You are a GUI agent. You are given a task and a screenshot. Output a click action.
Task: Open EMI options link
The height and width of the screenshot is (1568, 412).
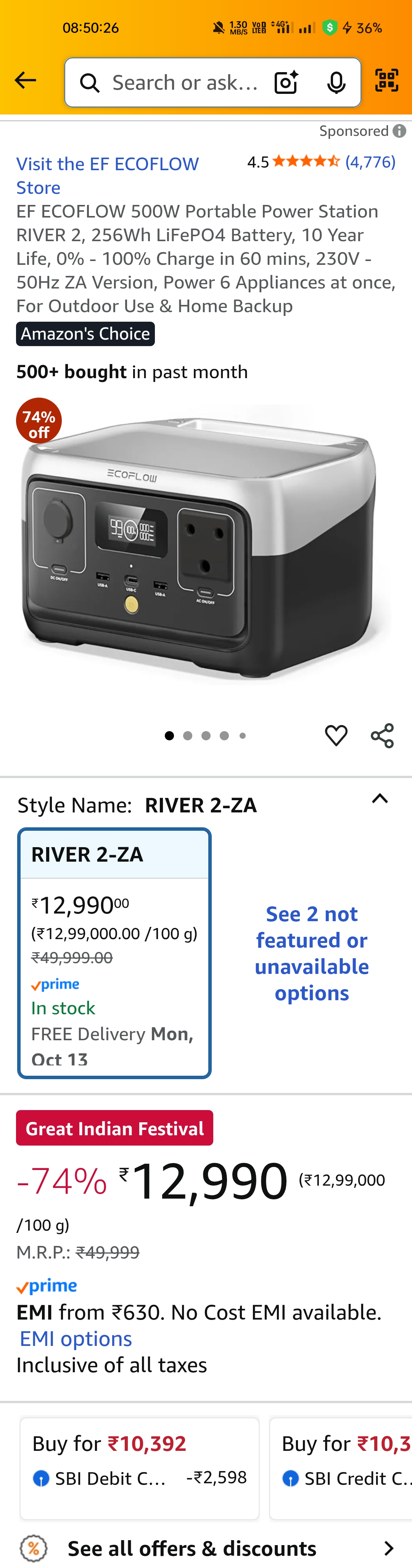76,1339
